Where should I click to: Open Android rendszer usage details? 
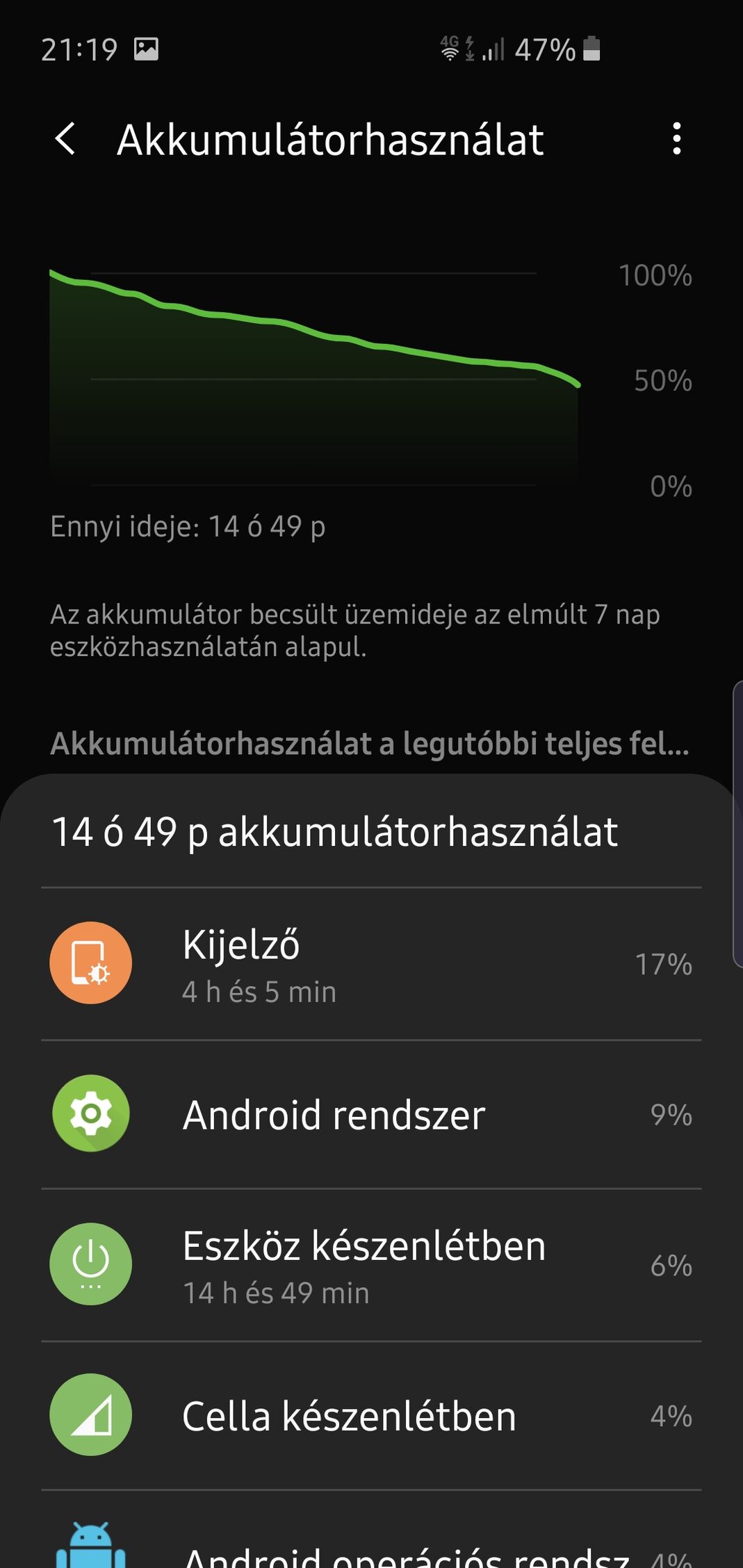pos(371,1114)
